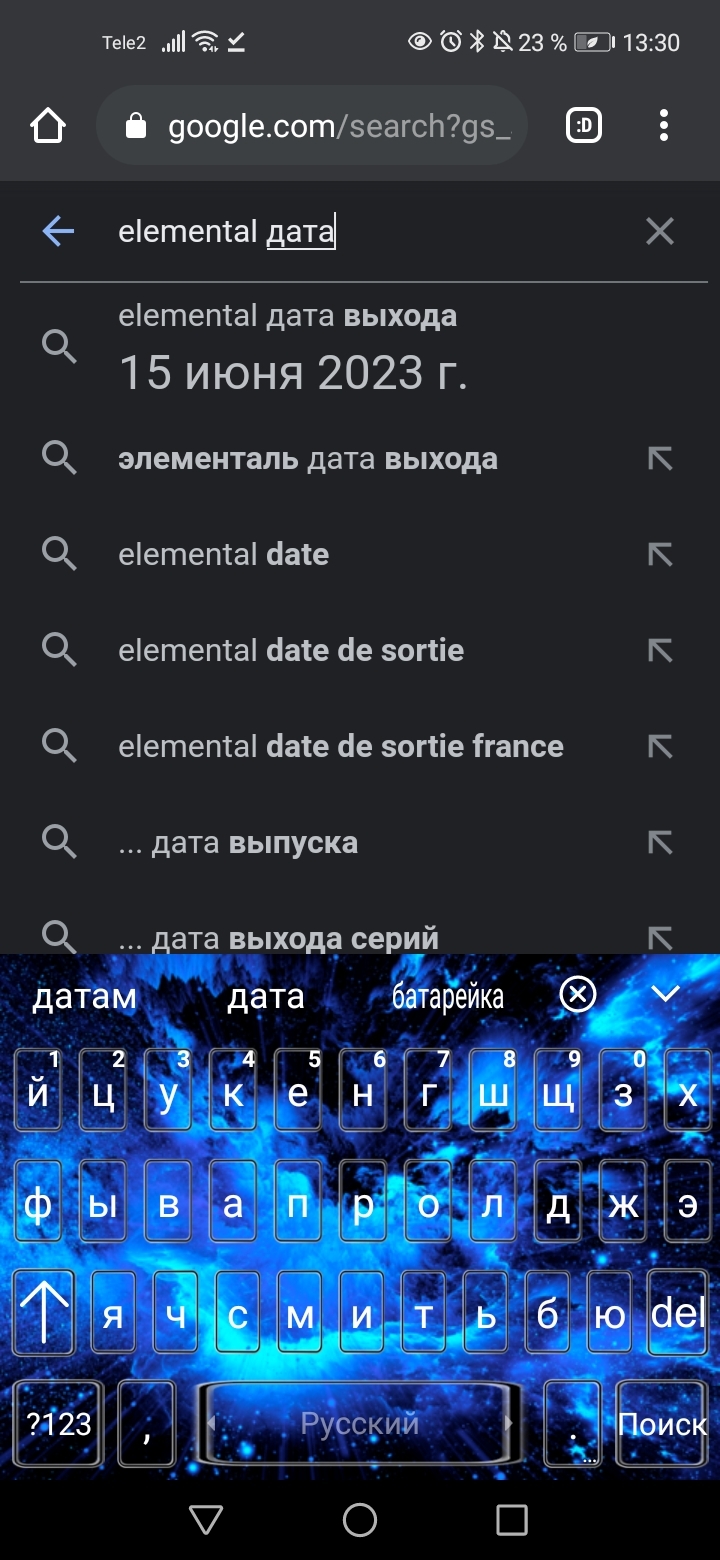
Task: Switch keyboard to ?123 symbols
Action: [58, 1424]
